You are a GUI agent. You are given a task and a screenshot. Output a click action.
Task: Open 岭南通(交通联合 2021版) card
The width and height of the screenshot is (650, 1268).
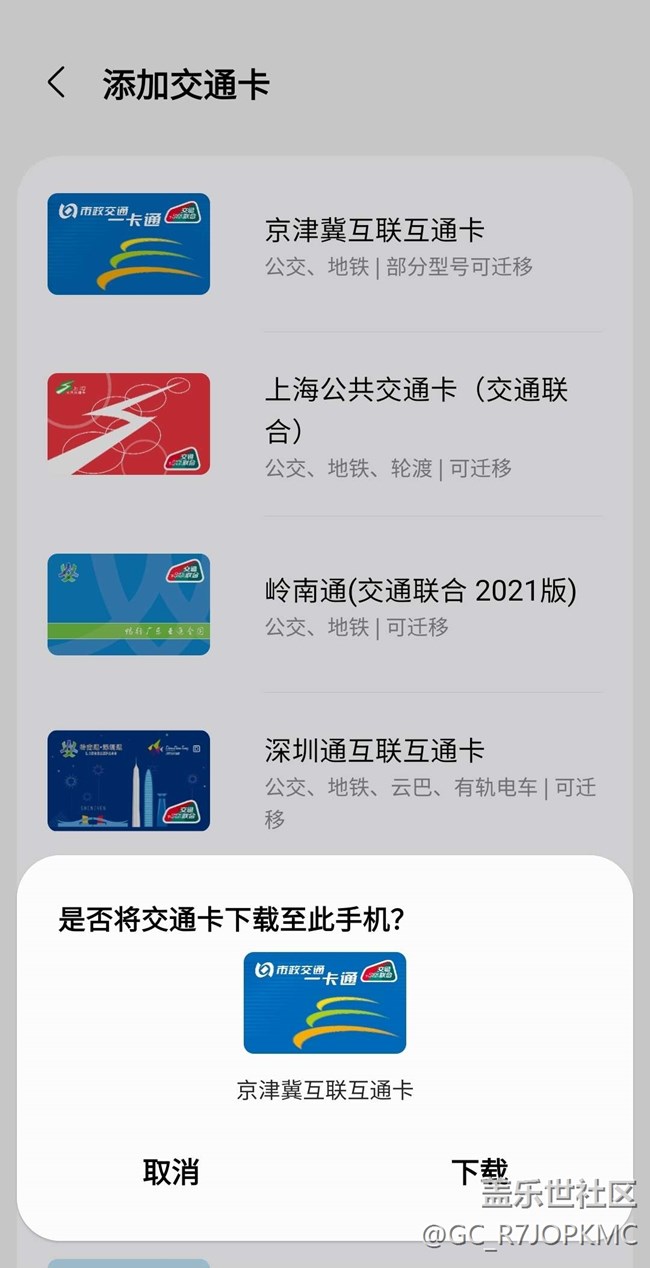325,605
